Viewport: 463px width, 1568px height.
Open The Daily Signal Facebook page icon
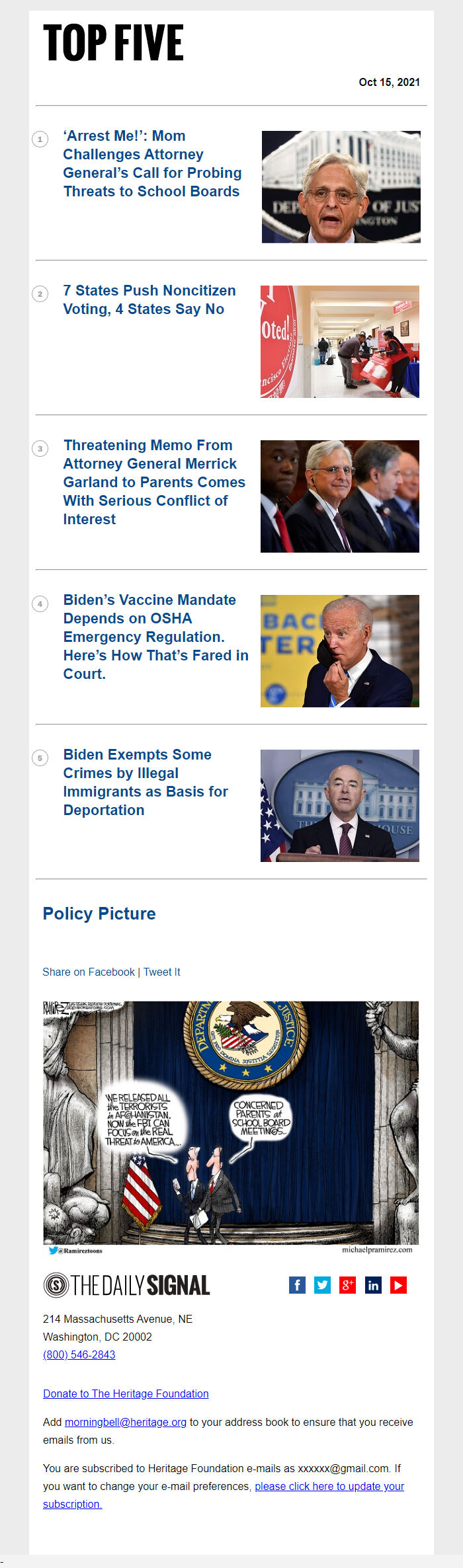pyautogui.click(x=297, y=1285)
